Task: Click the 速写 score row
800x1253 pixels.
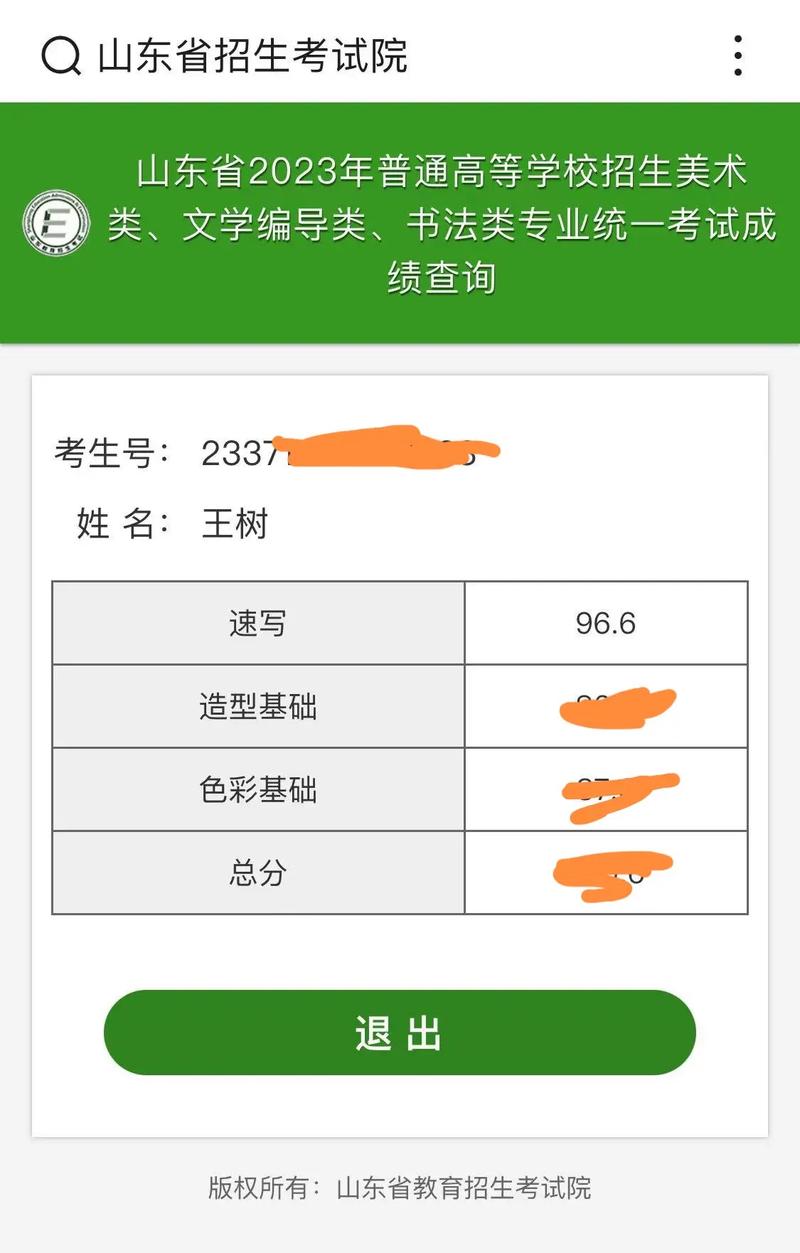Action: pos(400,622)
